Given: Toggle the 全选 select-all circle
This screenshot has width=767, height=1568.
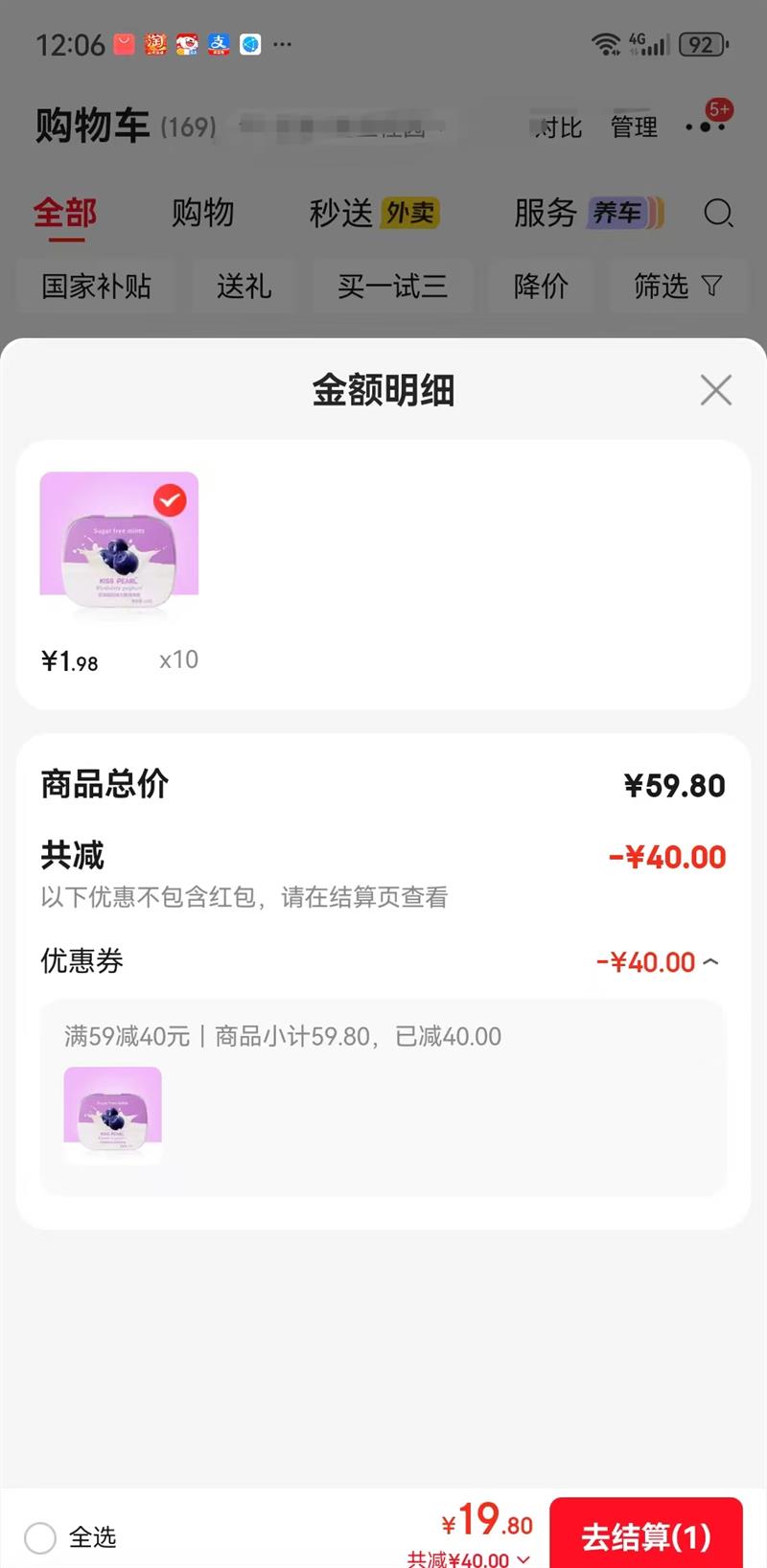Looking at the screenshot, I should tap(40, 1537).
